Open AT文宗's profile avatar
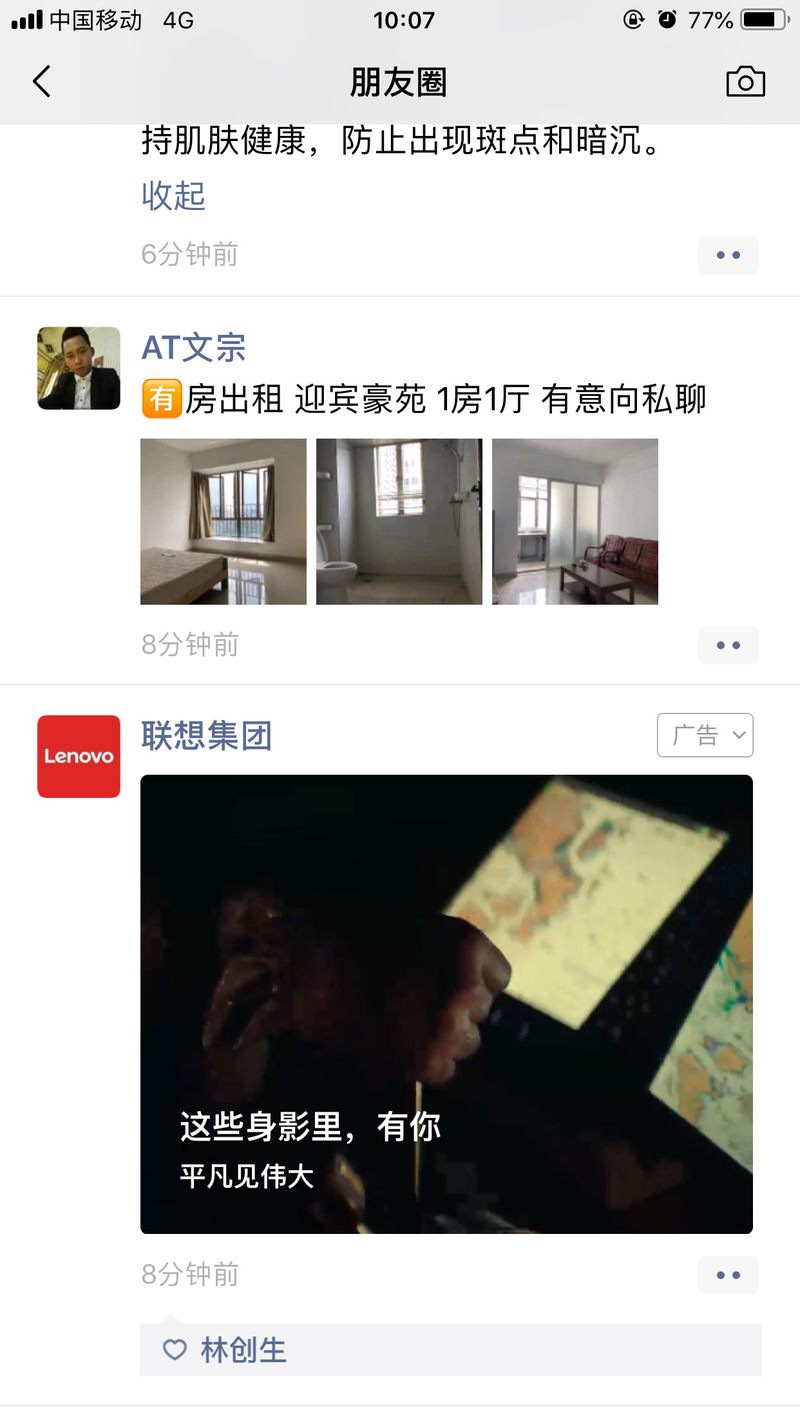800x1422 pixels. [x=79, y=368]
